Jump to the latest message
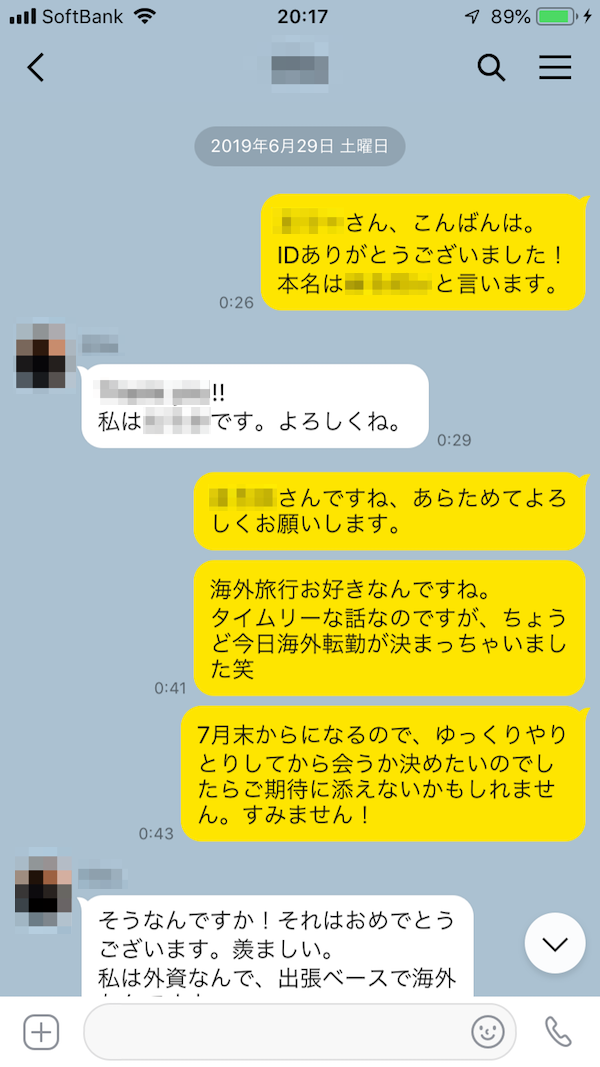Image resolution: width=600 pixels, height=1067 pixels. [555, 943]
